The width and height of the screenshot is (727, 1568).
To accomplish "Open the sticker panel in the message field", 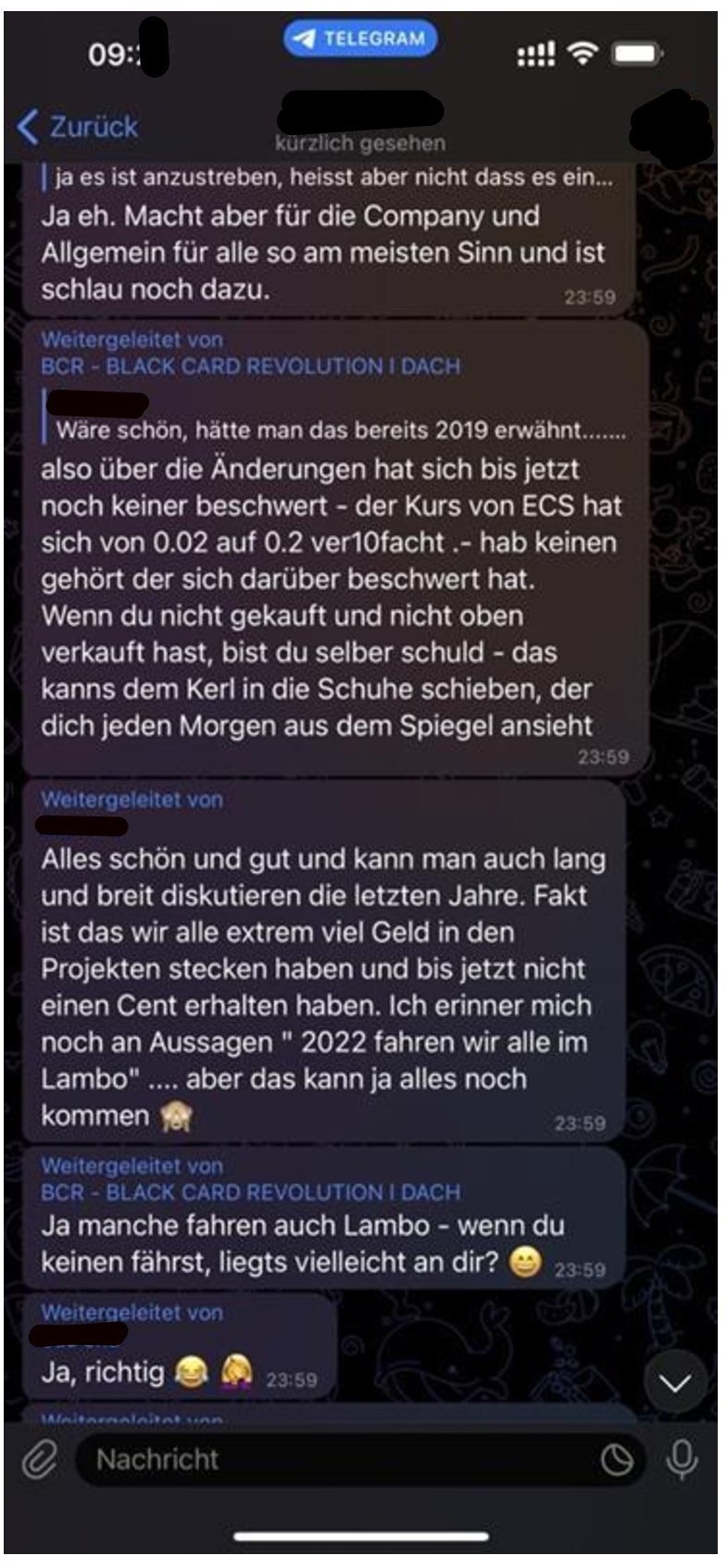I will 617,1460.
